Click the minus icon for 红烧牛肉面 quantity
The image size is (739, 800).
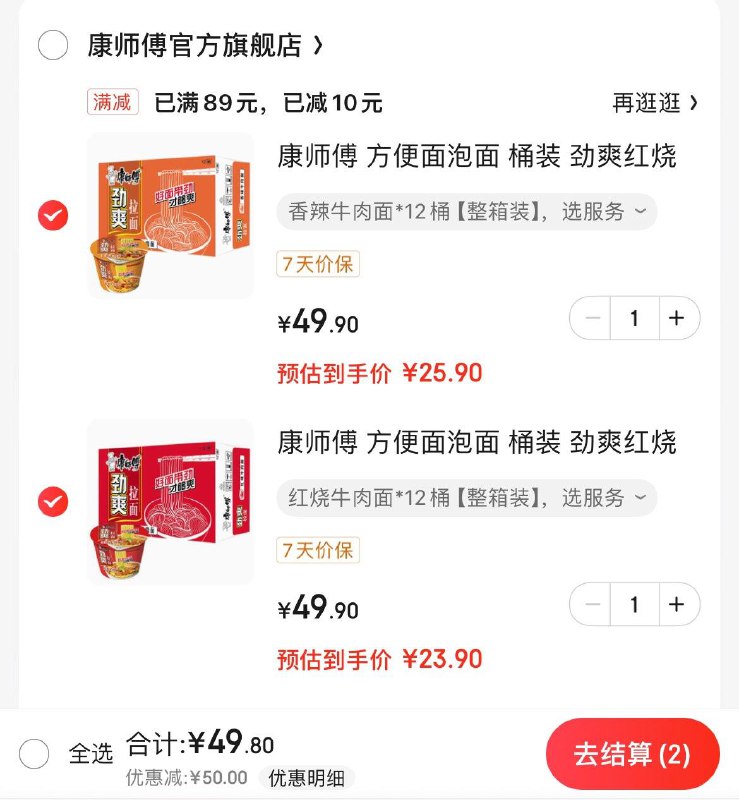590,604
